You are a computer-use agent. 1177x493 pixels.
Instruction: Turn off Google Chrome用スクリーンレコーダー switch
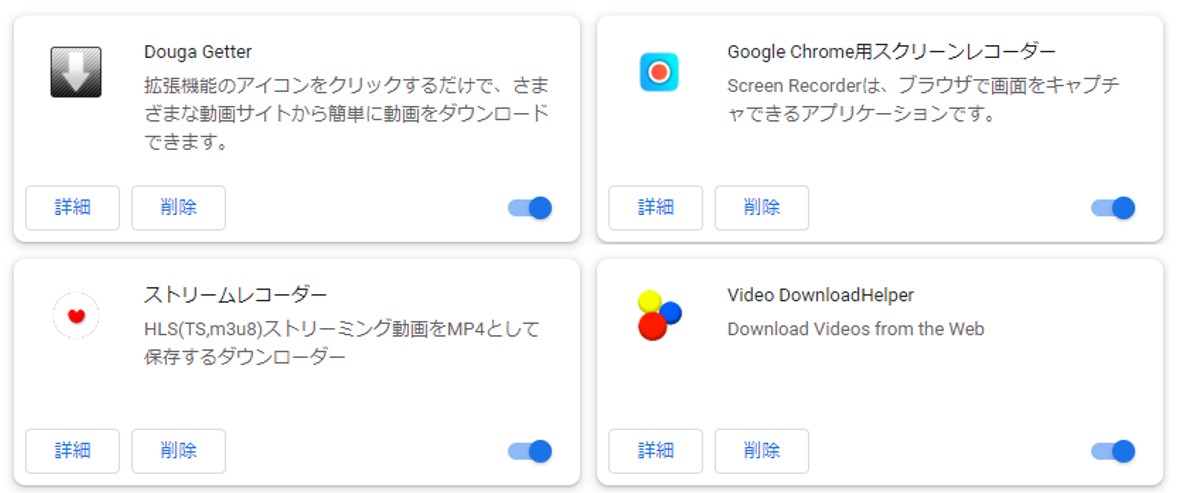[x=1113, y=208]
